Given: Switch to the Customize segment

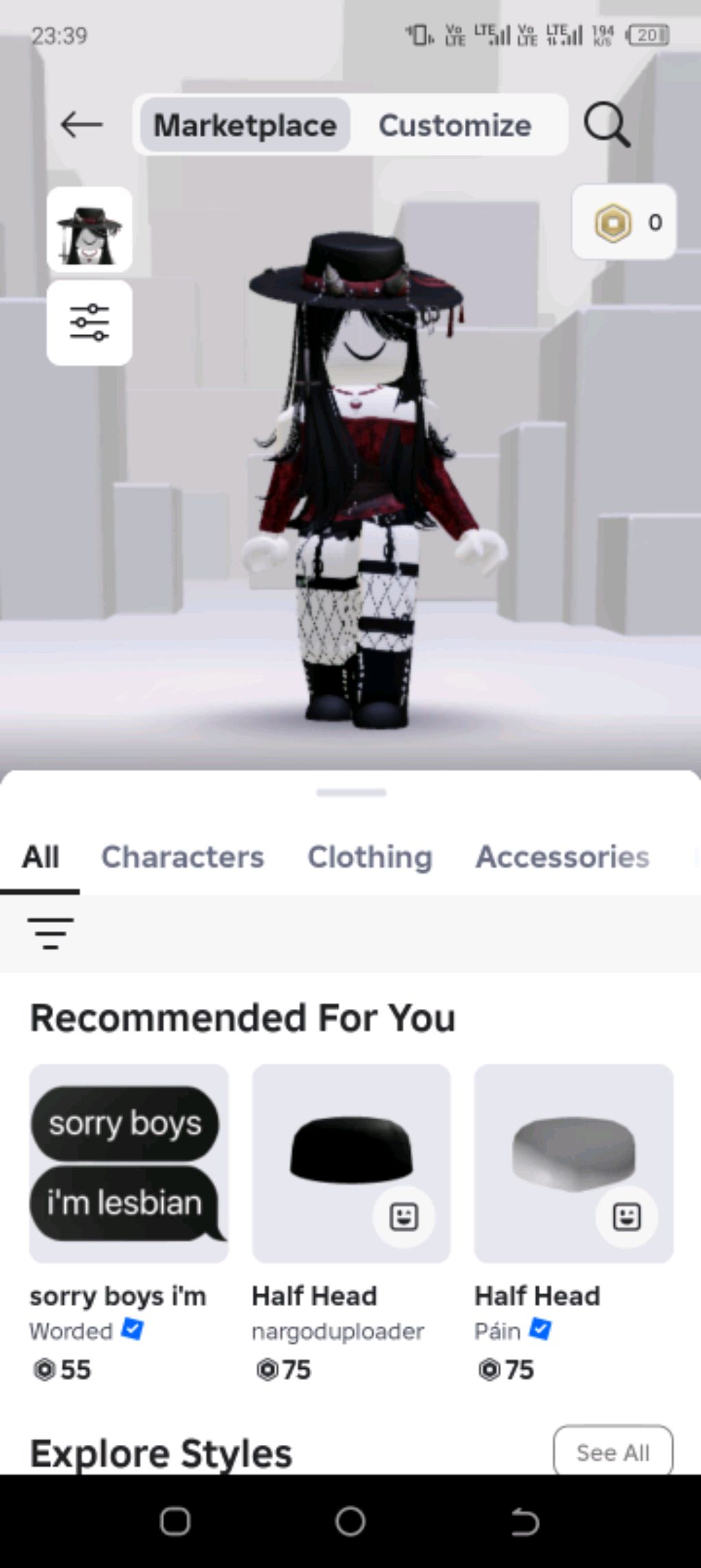Looking at the screenshot, I should tap(455, 125).
